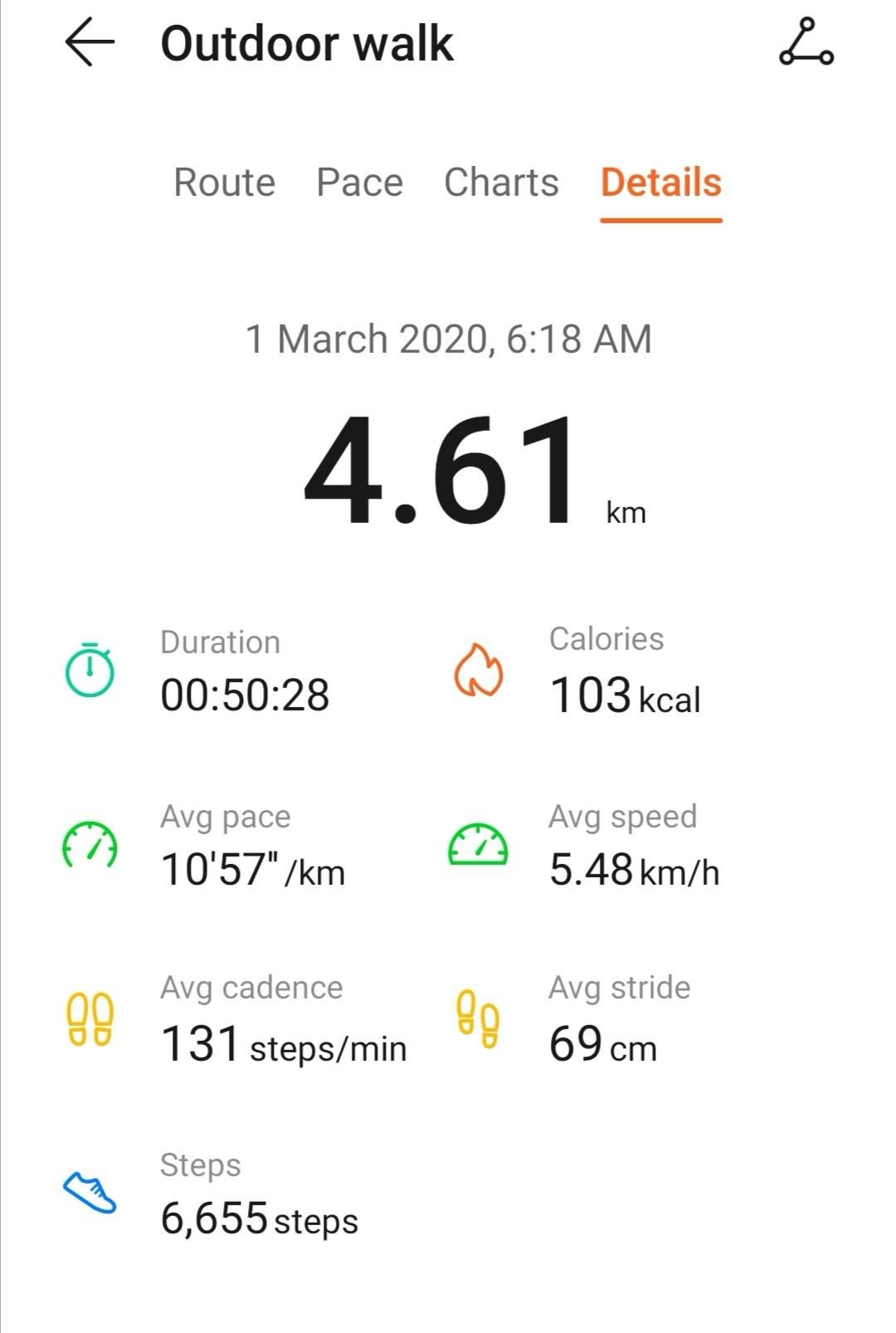Go back from Outdoor walk

90,43
